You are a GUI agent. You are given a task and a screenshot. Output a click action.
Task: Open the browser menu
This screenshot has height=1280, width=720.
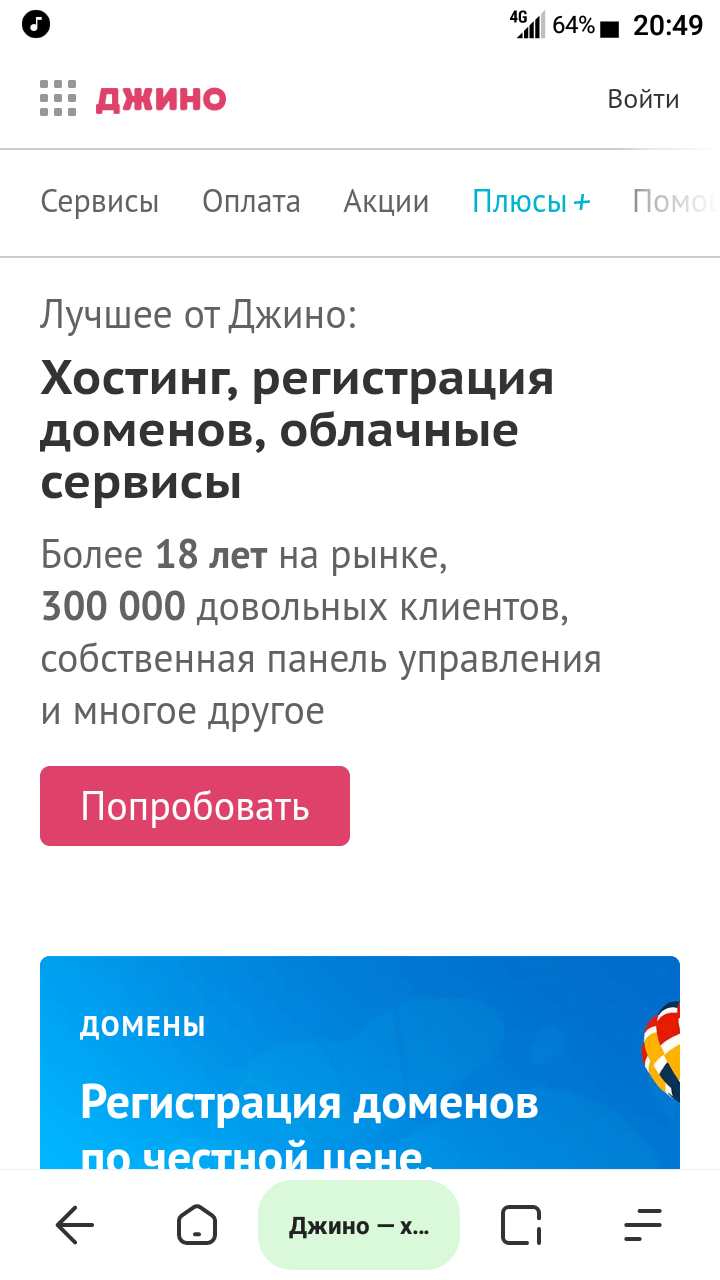pyautogui.click(x=643, y=1225)
